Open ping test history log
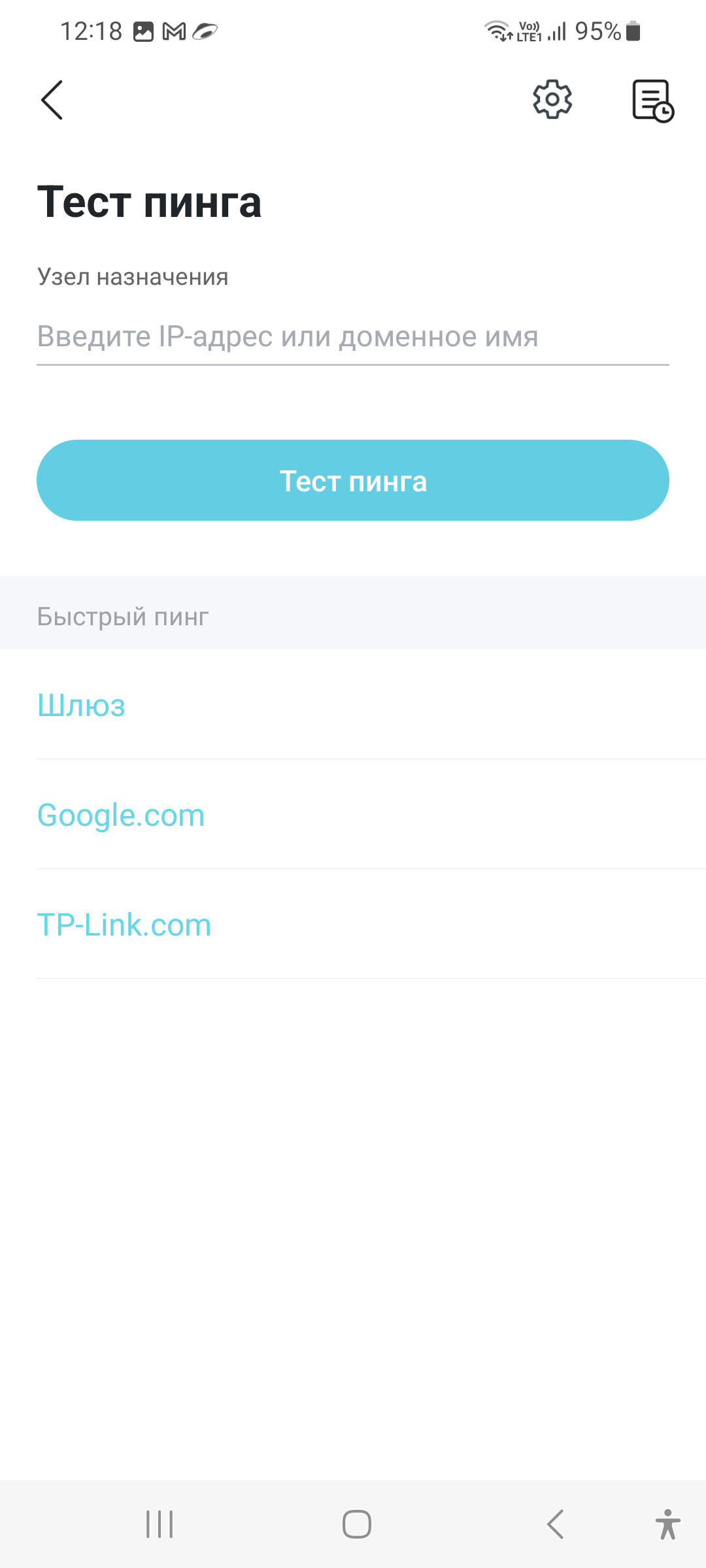Screen dimensions: 706x1568 tap(652, 101)
